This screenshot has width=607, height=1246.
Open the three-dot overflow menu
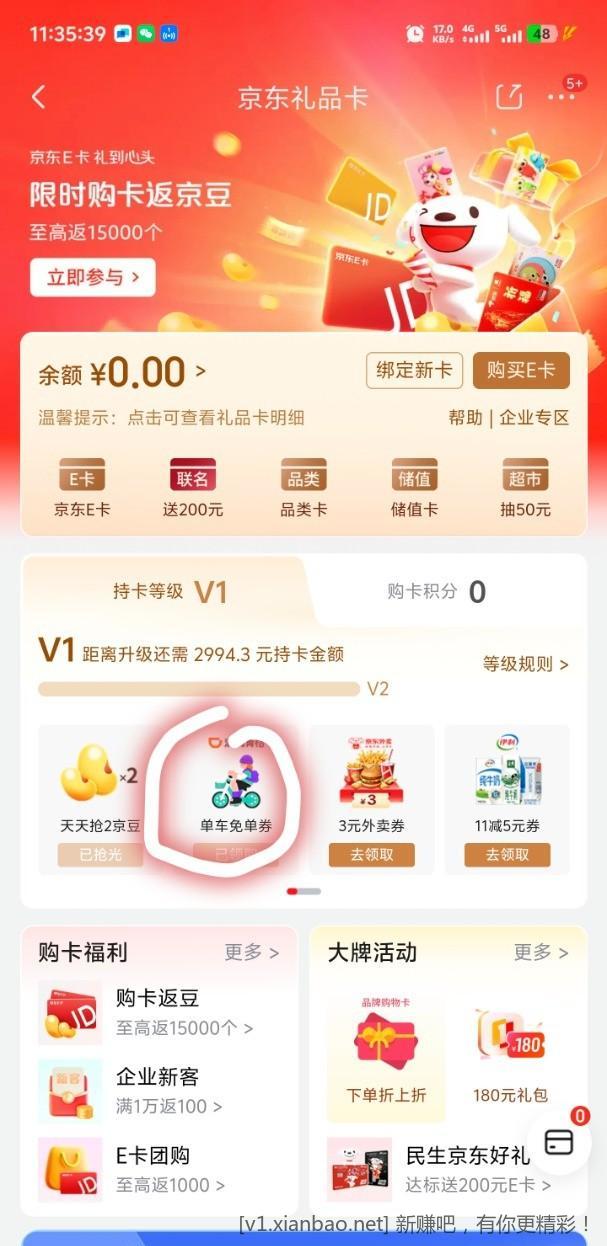pos(561,97)
